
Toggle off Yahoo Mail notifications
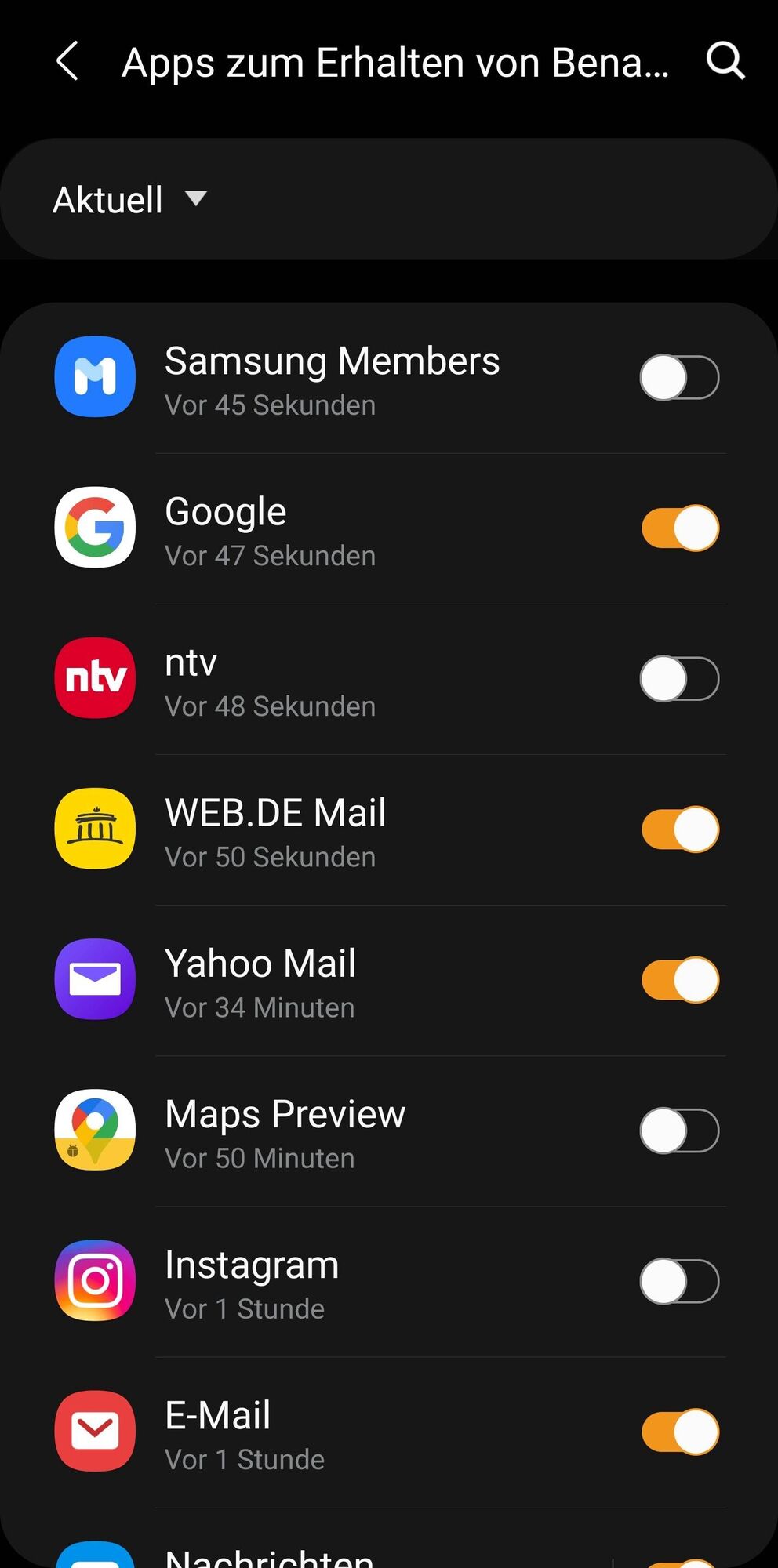679,980
